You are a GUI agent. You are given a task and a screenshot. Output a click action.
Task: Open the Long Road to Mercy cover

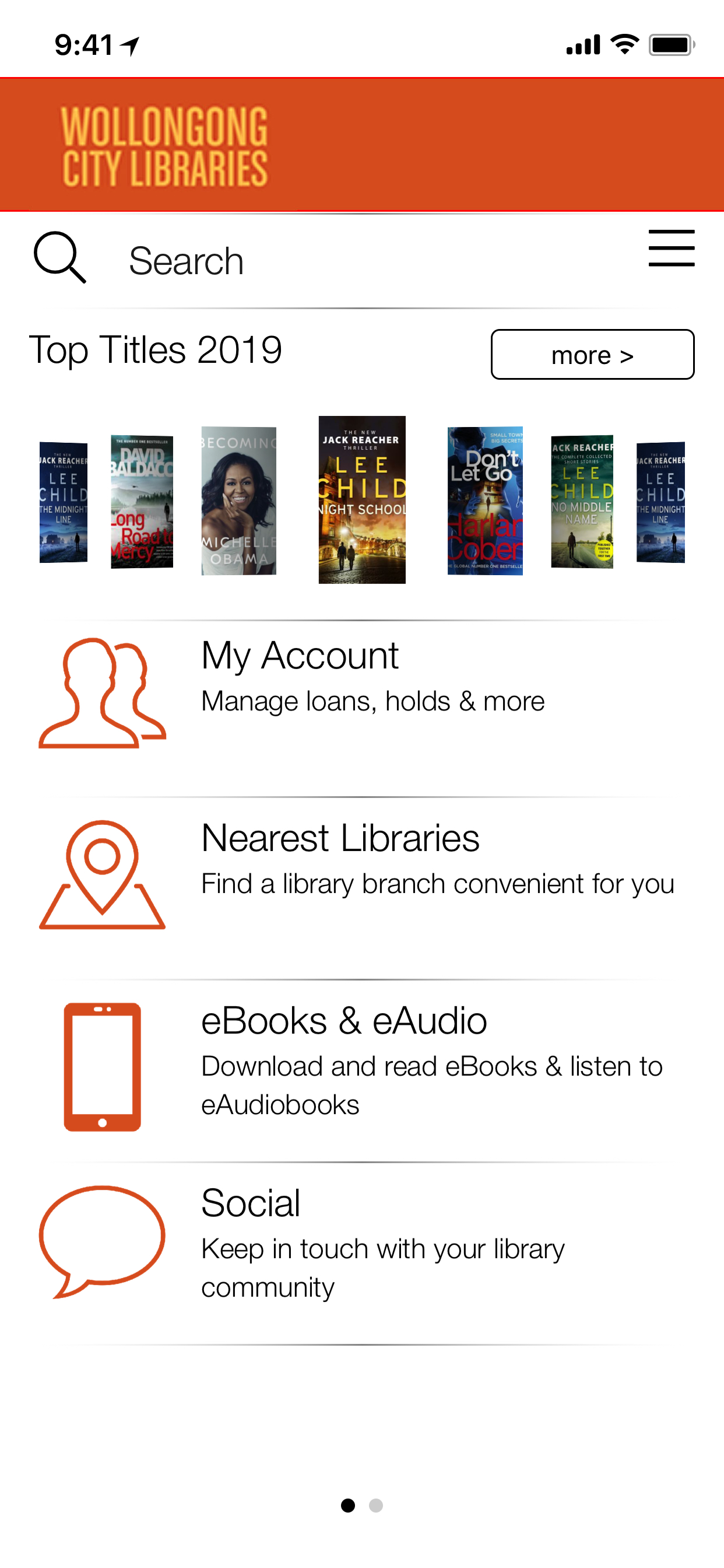(142, 502)
